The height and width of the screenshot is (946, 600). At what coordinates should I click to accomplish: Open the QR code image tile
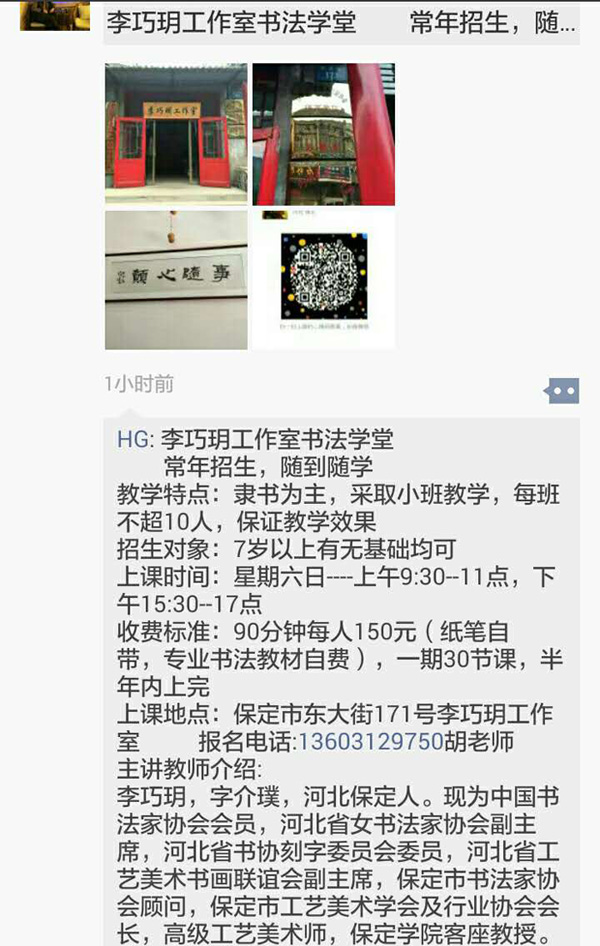coord(323,279)
